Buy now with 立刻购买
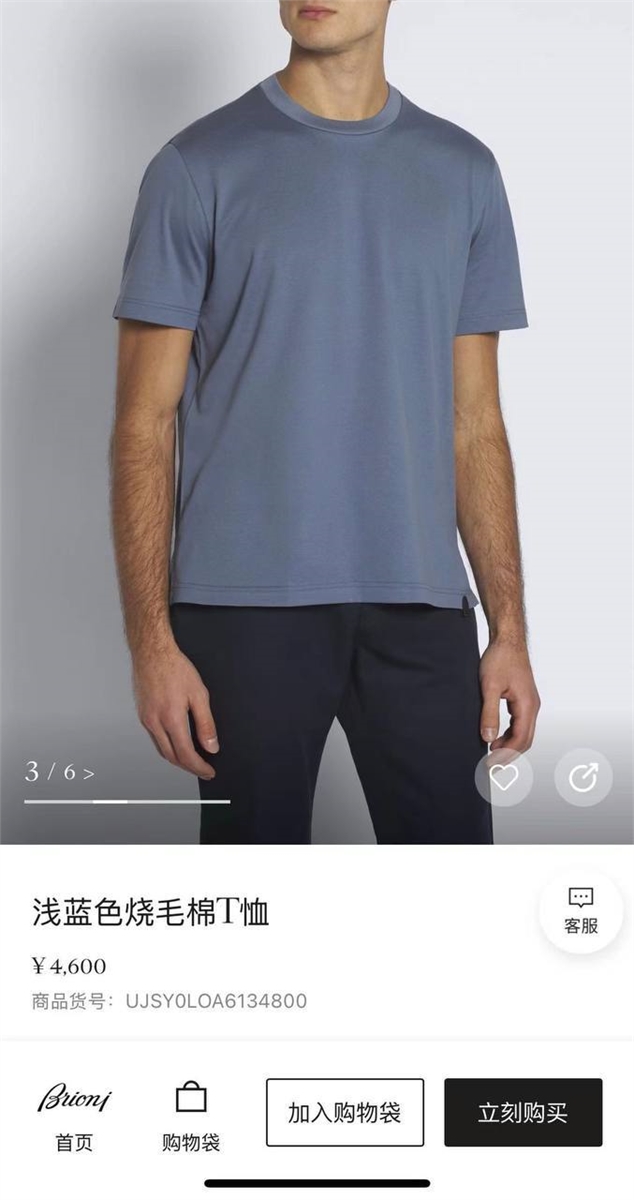This screenshot has height=1200, width=634. pyautogui.click(x=523, y=1112)
